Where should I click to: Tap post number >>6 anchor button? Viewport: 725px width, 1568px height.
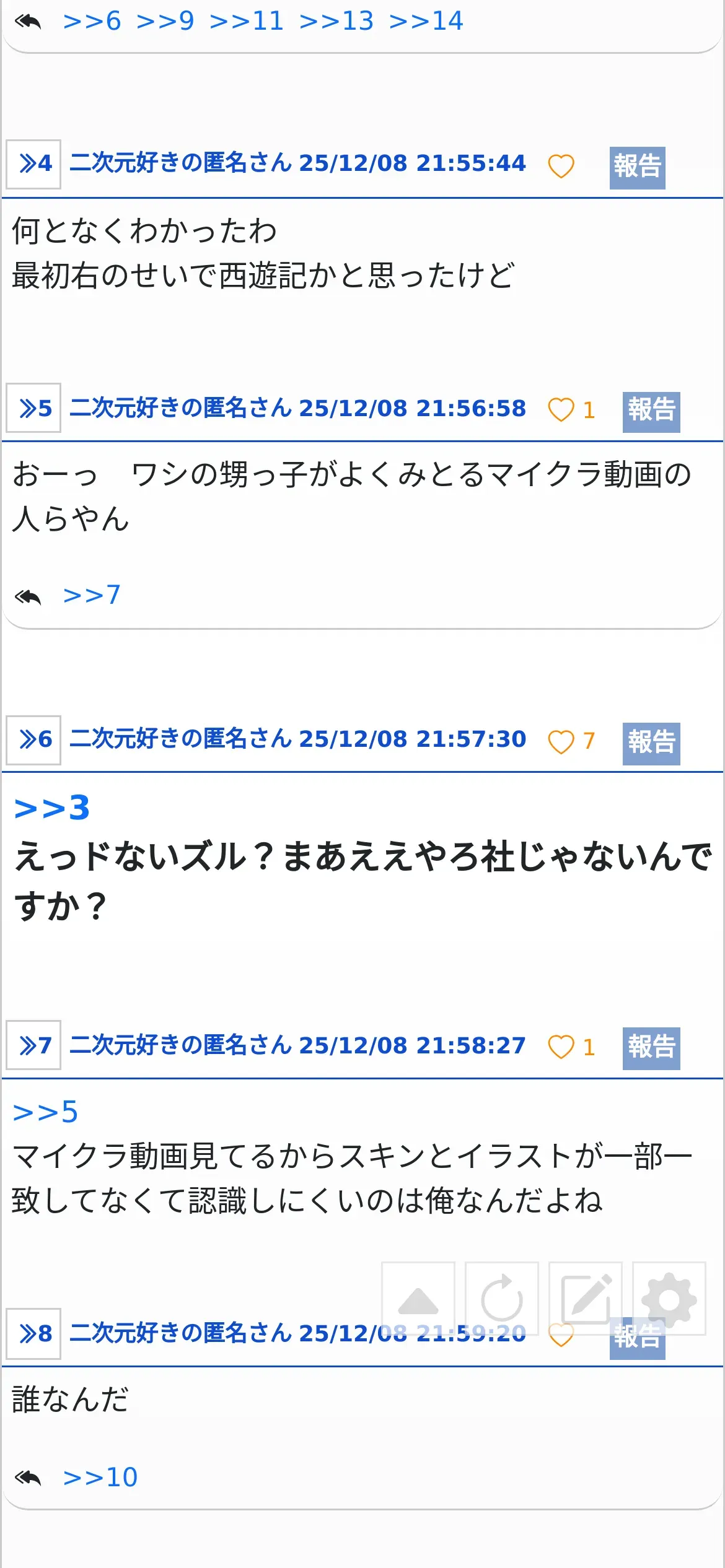33,740
